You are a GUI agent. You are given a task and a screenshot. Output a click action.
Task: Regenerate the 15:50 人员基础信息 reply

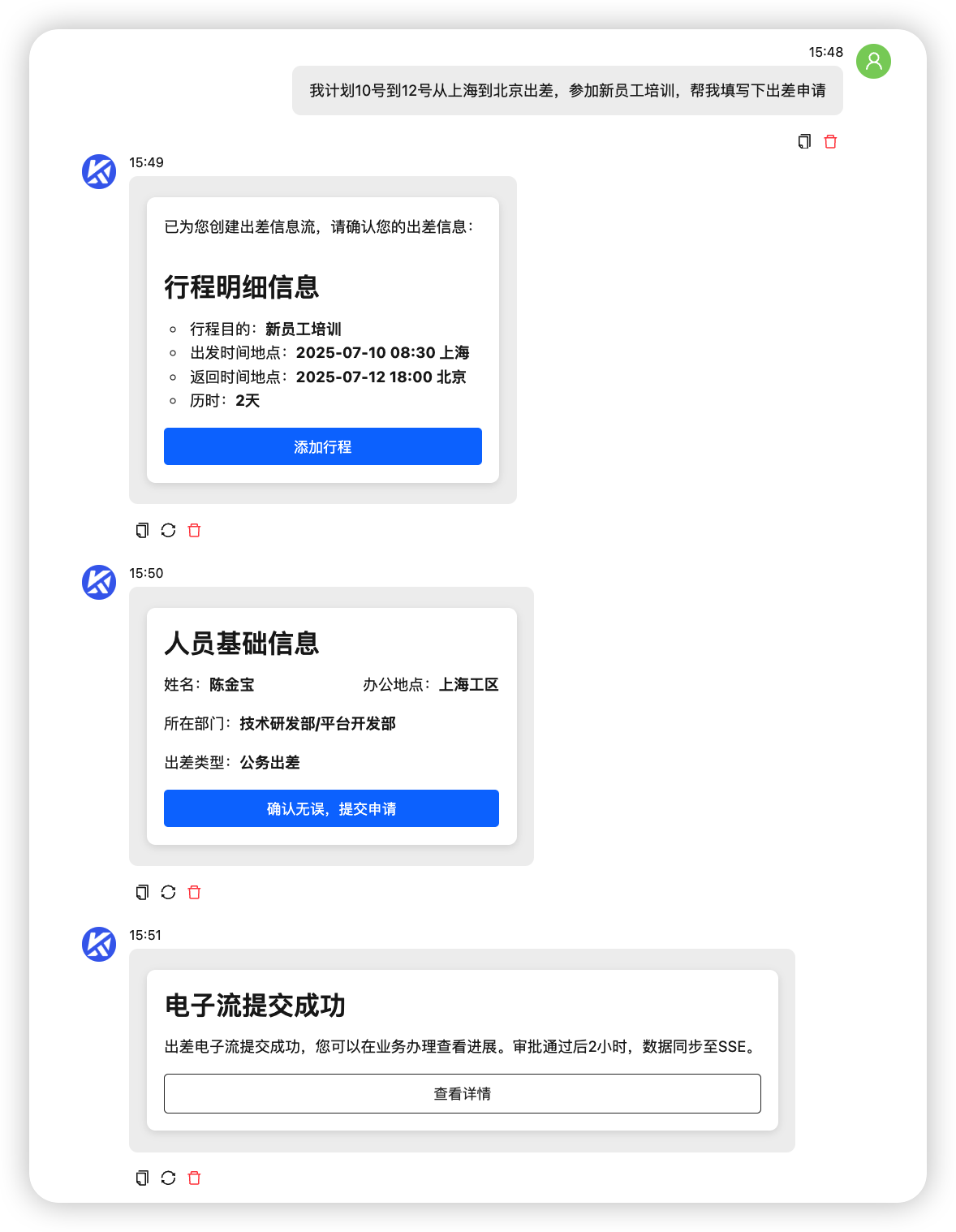pos(168,892)
